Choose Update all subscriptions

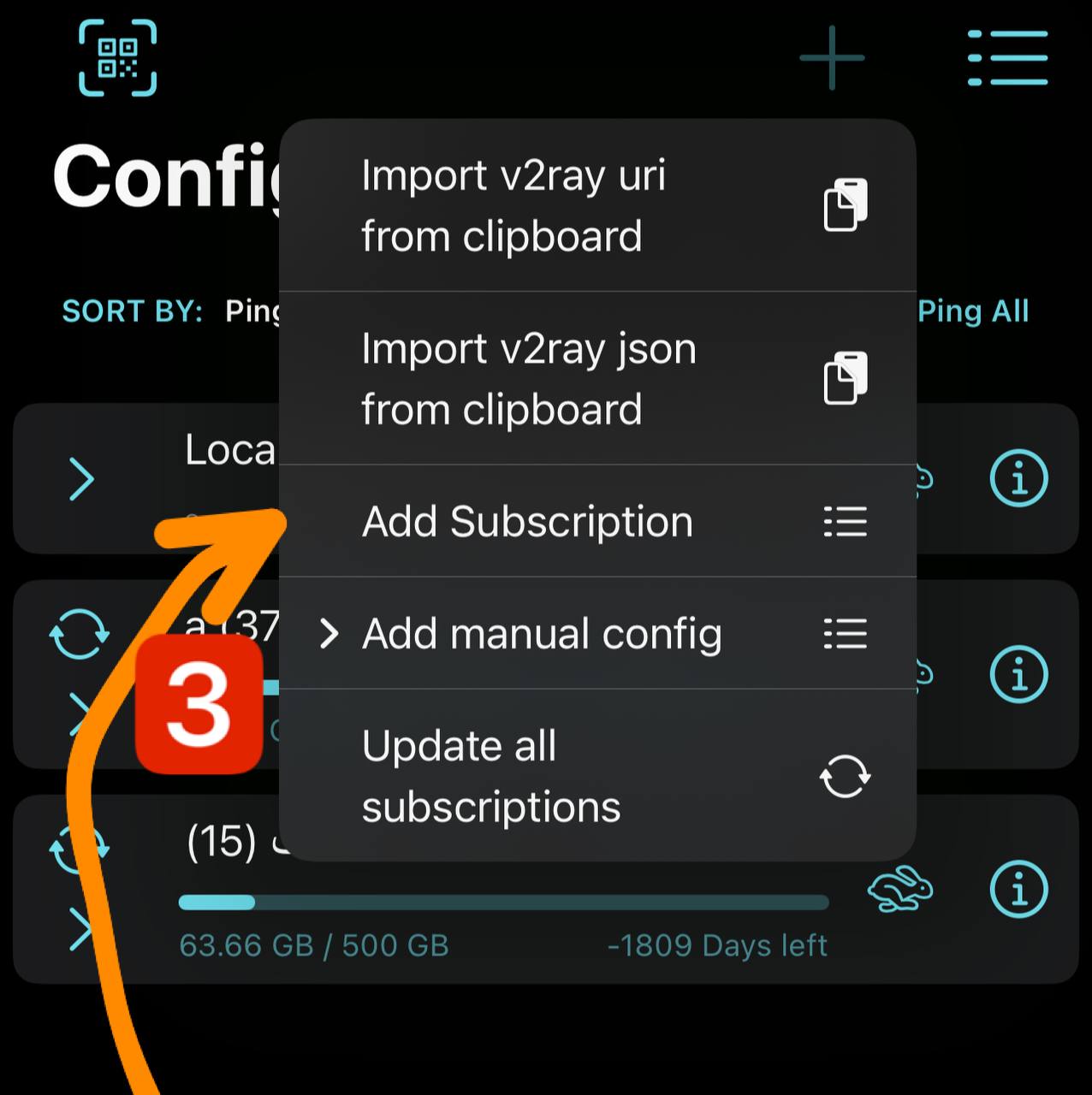tap(597, 776)
